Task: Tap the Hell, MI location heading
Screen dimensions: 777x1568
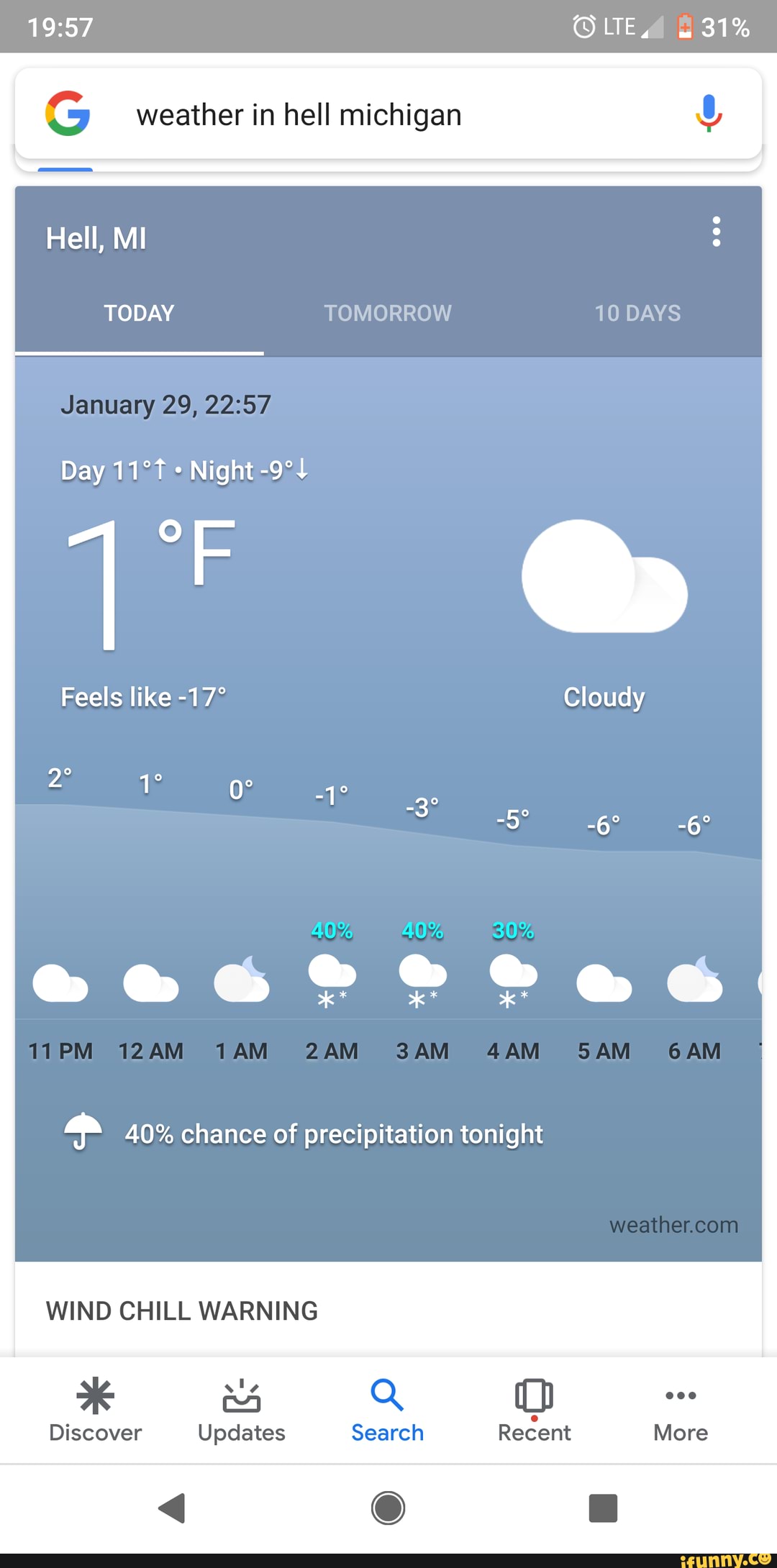Action: 96,237
